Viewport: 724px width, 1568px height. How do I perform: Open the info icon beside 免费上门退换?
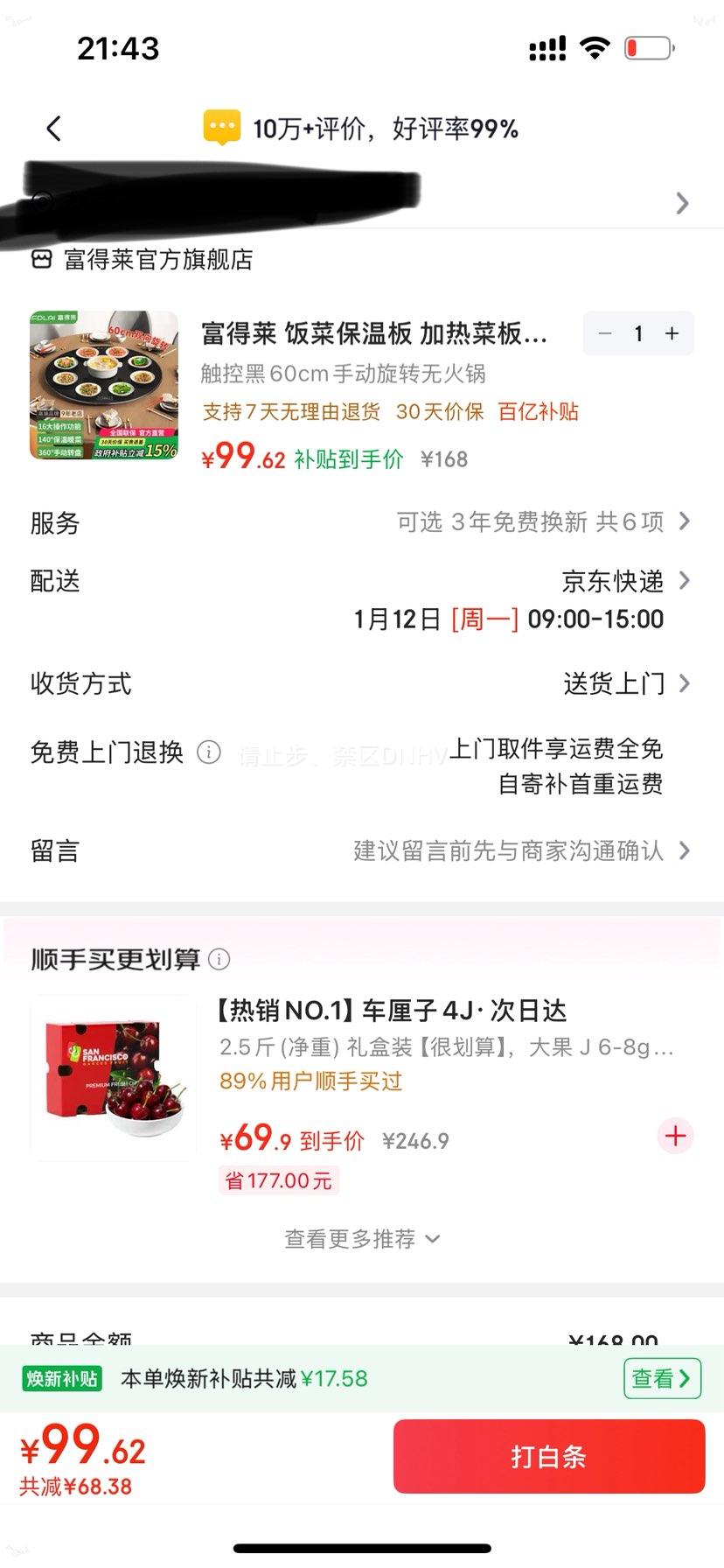pyautogui.click(x=209, y=752)
